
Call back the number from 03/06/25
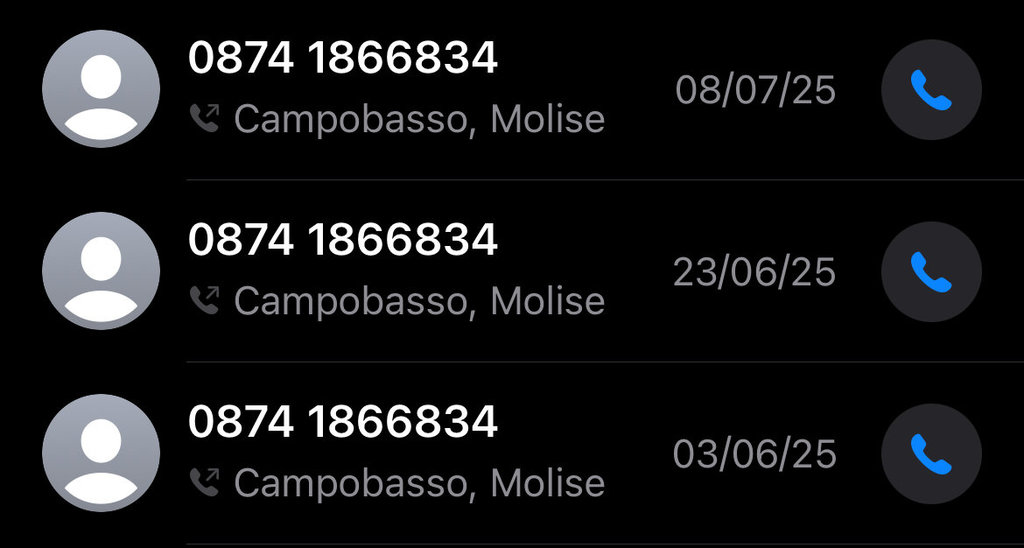pyautogui.click(x=931, y=454)
